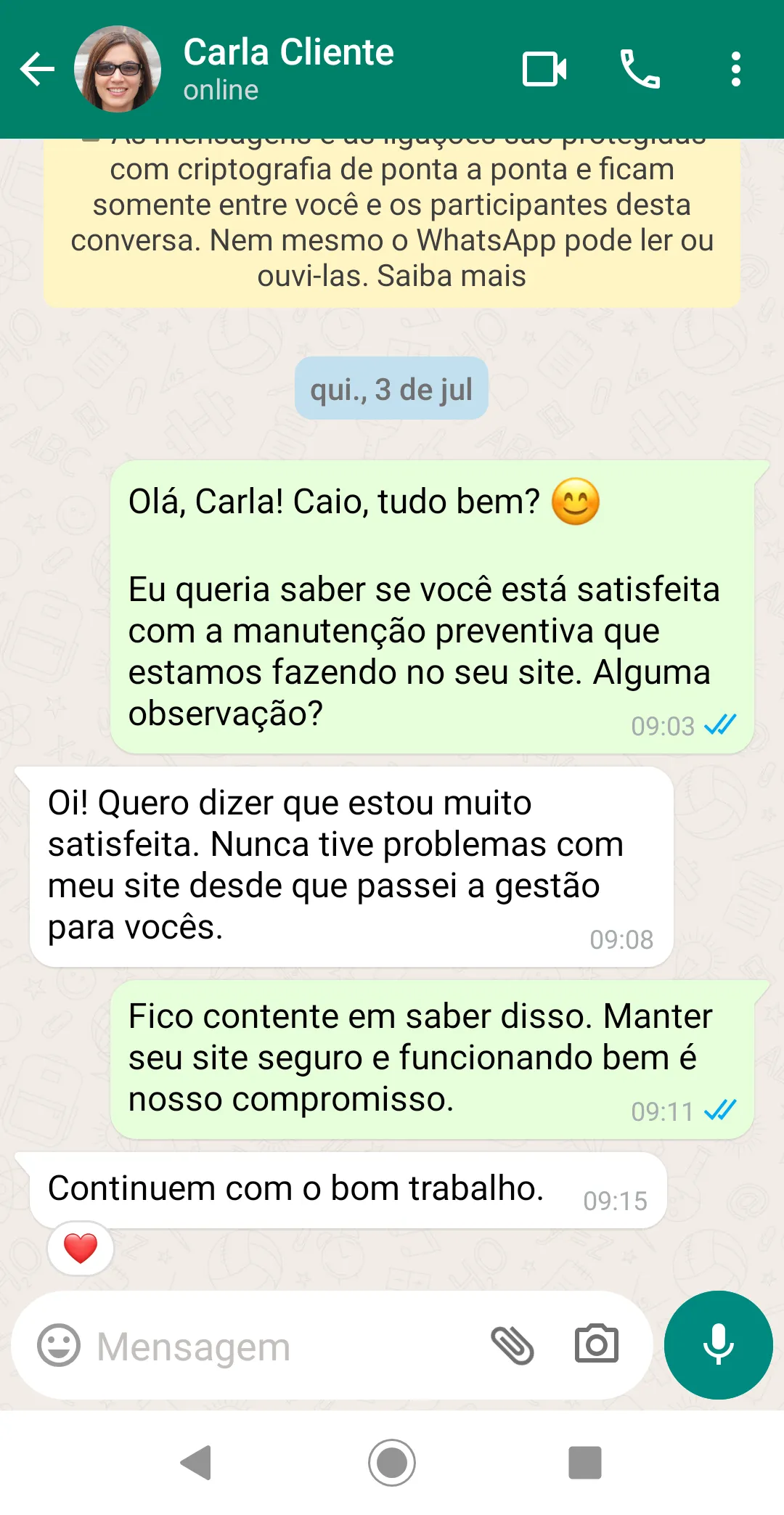
Task: Focus the Mensagem text field
Action: (283, 1347)
